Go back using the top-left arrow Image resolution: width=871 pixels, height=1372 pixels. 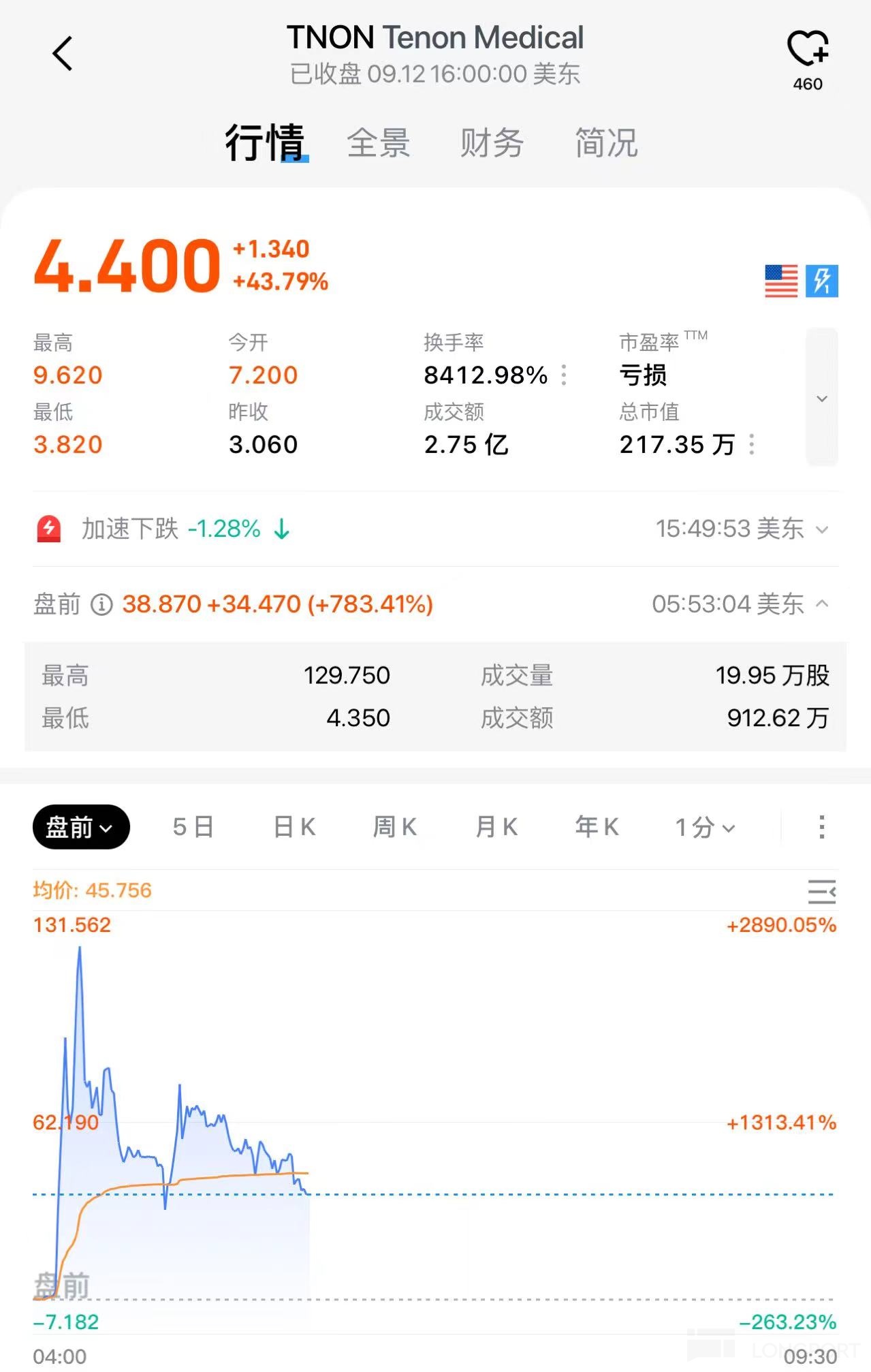(x=63, y=54)
